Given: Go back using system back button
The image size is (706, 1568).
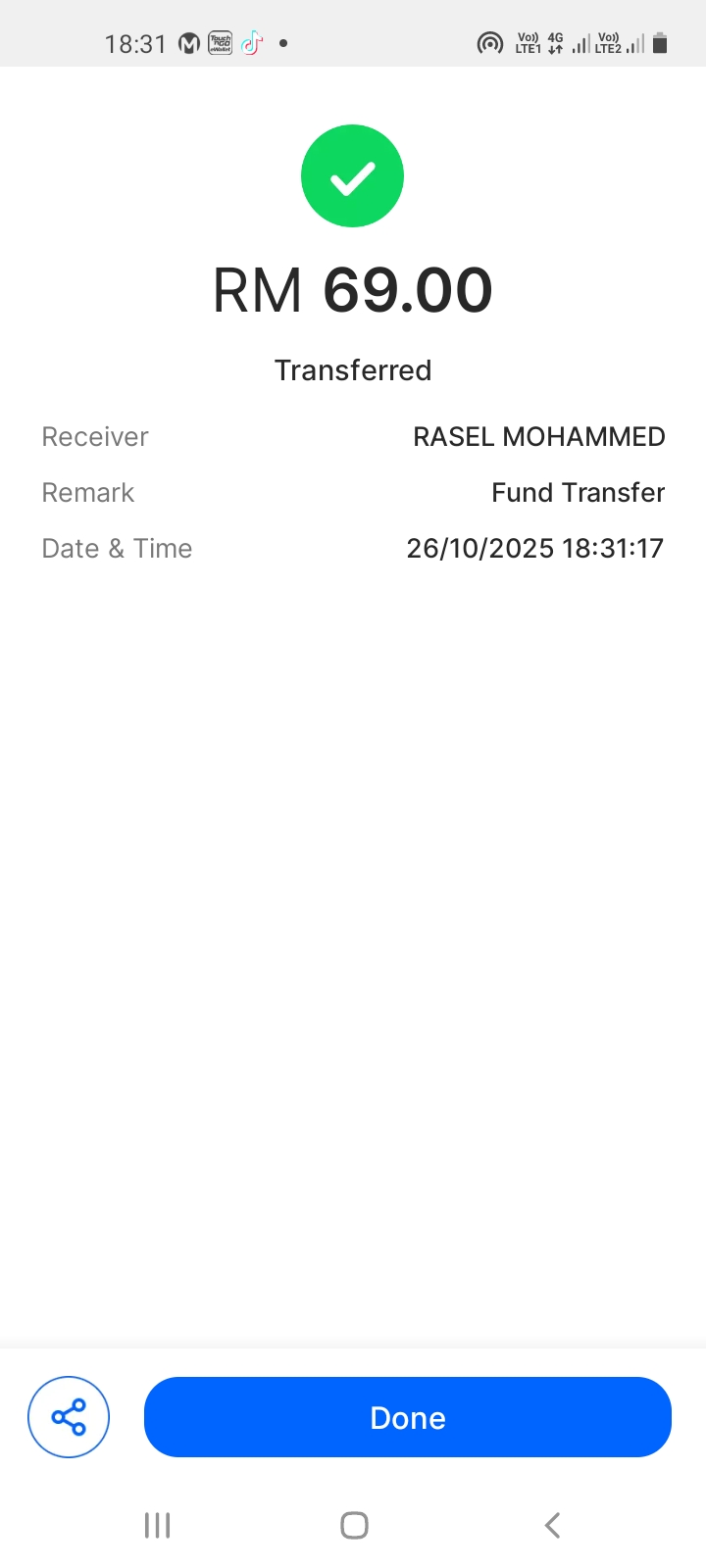Looking at the screenshot, I should click(x=552, y=1525).
